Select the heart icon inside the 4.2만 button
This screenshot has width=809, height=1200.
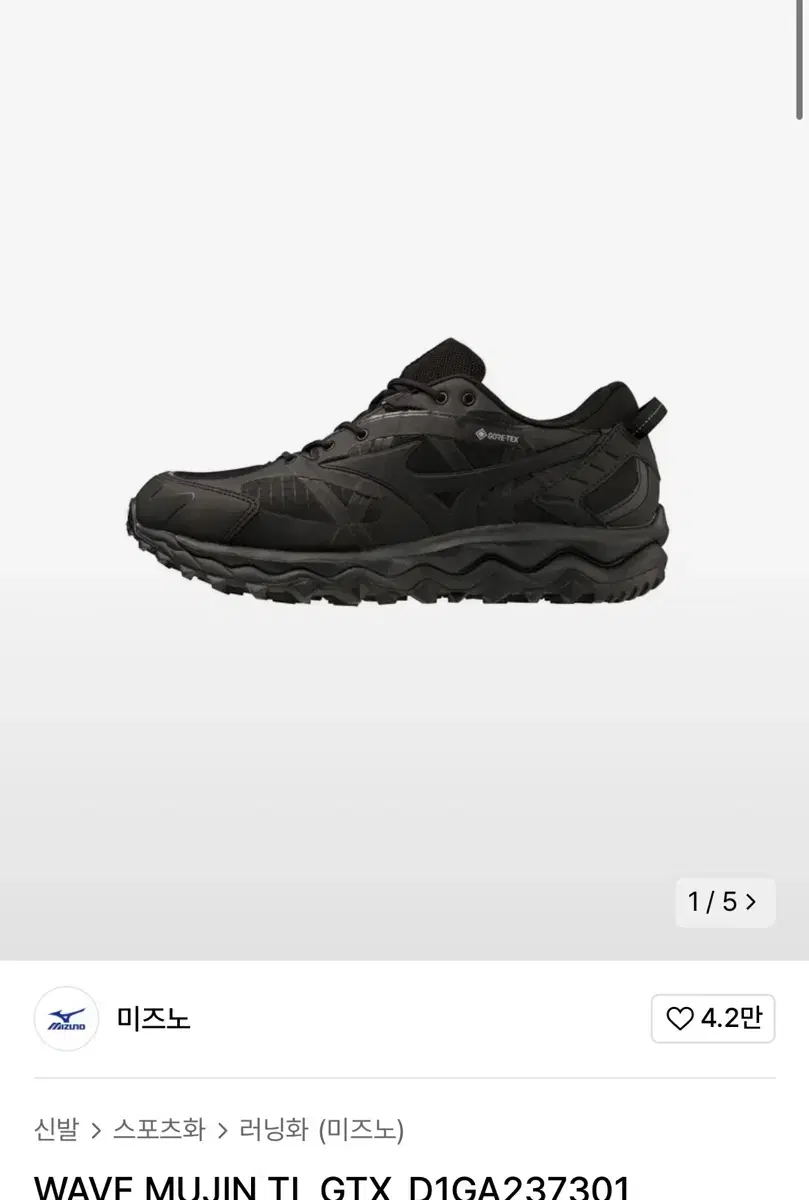pos(681,1019)
